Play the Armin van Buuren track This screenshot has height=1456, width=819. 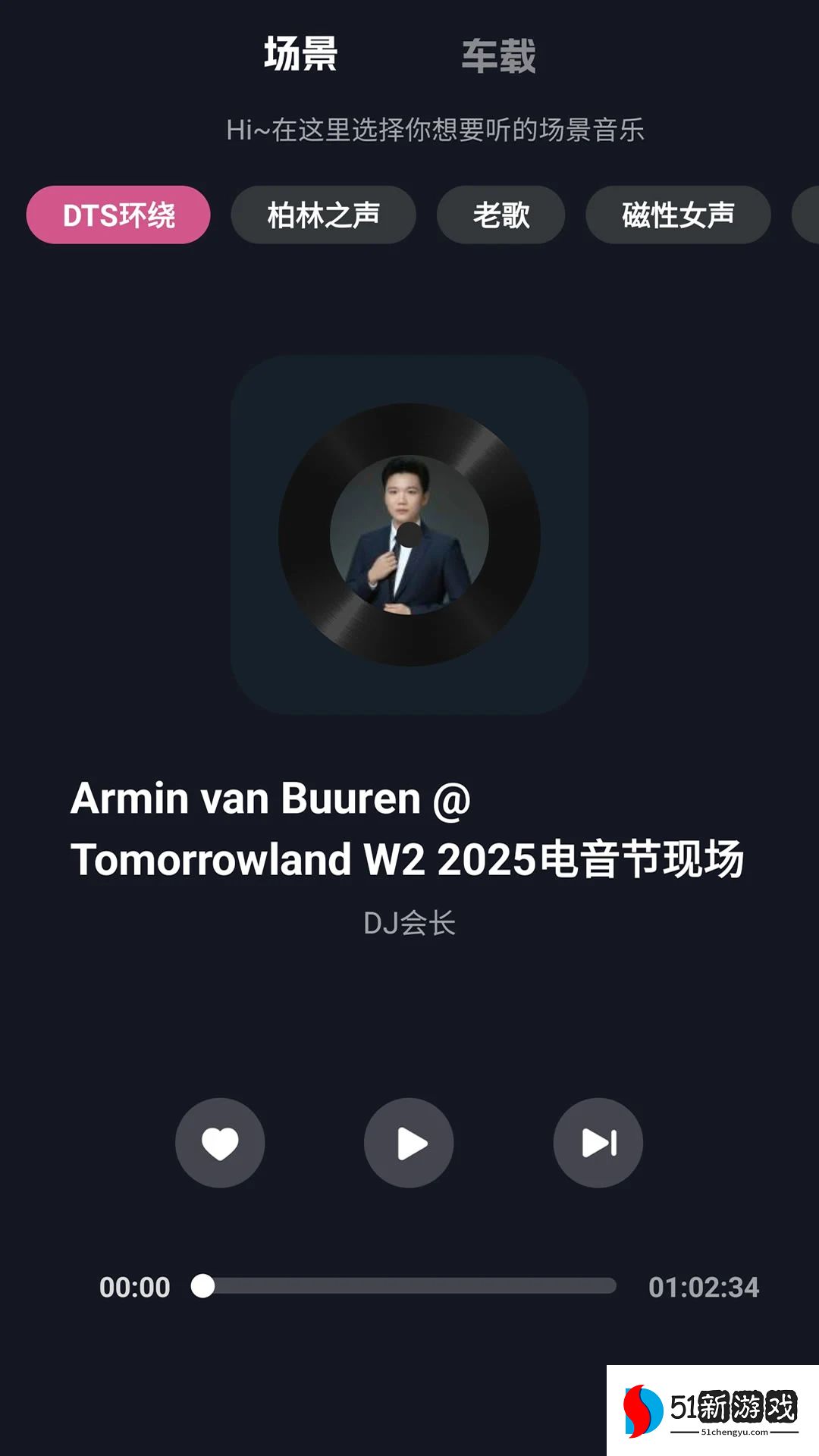(x=409, y=1143)
